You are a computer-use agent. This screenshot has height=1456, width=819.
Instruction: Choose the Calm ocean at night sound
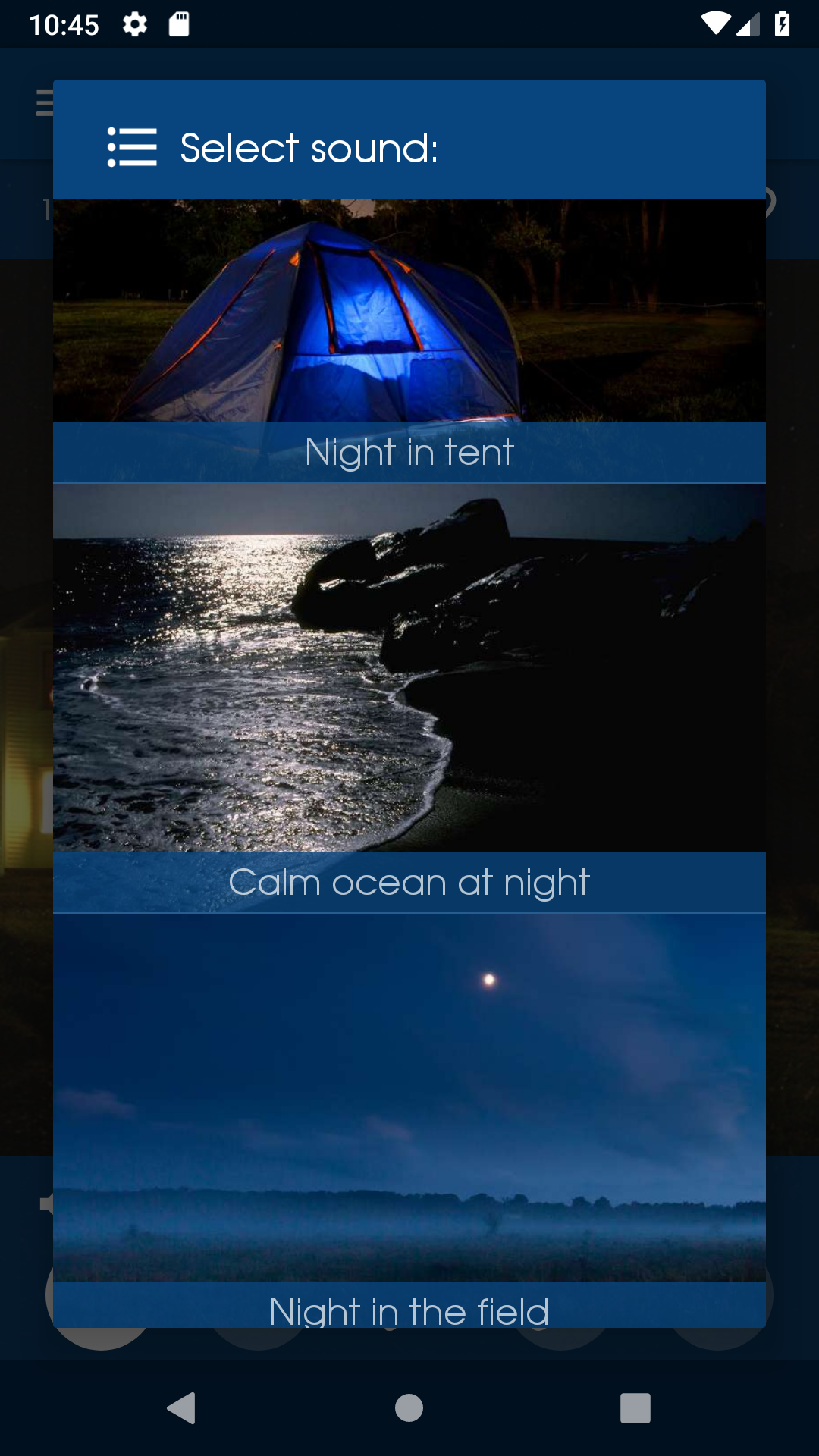click(409, 698)
